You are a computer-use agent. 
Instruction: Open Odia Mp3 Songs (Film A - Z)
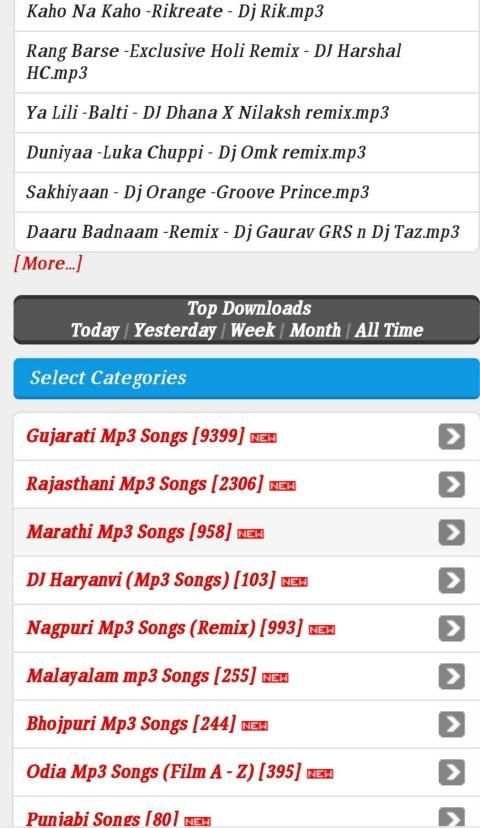point(247,773)
